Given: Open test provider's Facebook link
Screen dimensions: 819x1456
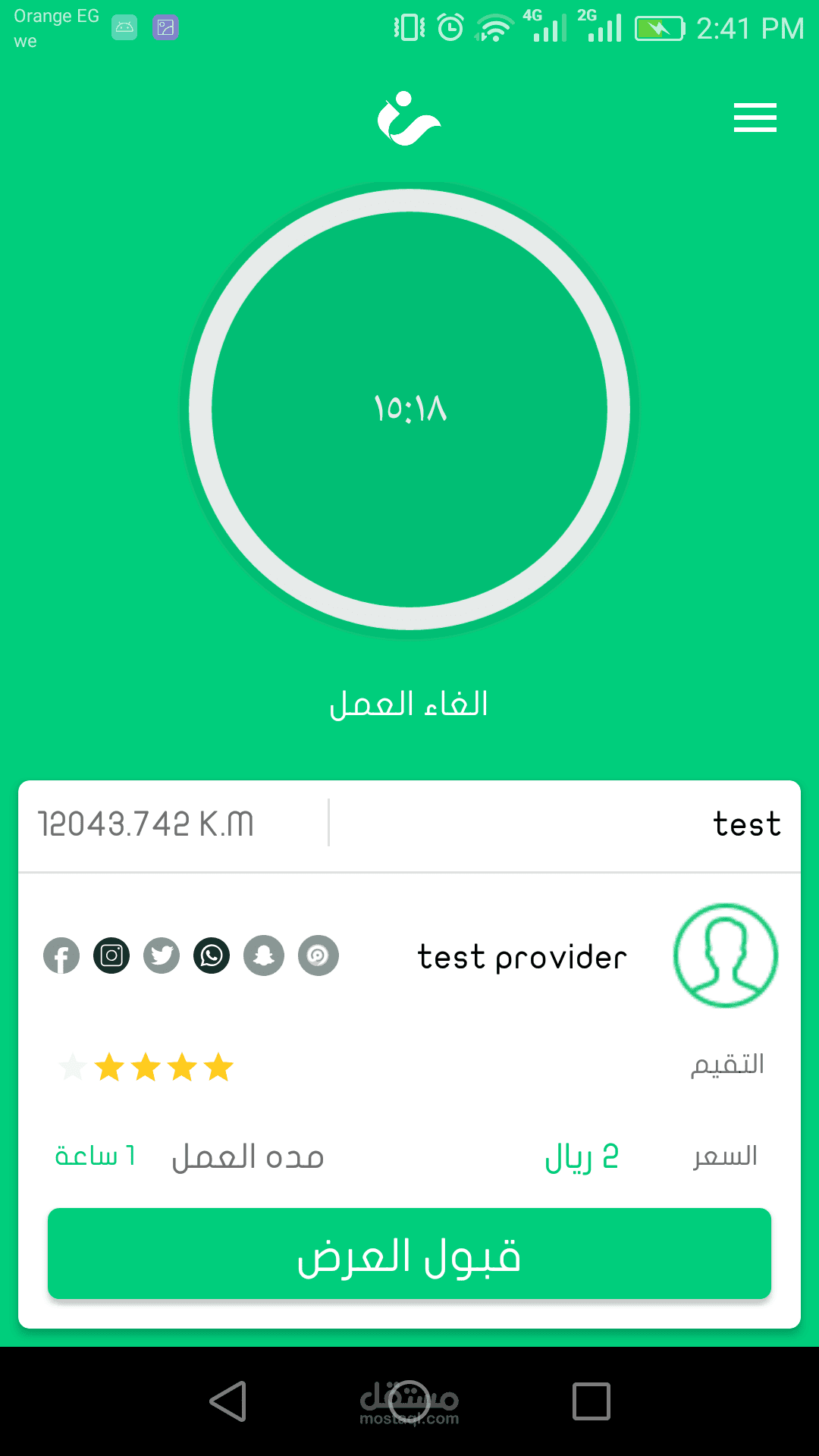Looking at the screenshot, I should 61,955.
